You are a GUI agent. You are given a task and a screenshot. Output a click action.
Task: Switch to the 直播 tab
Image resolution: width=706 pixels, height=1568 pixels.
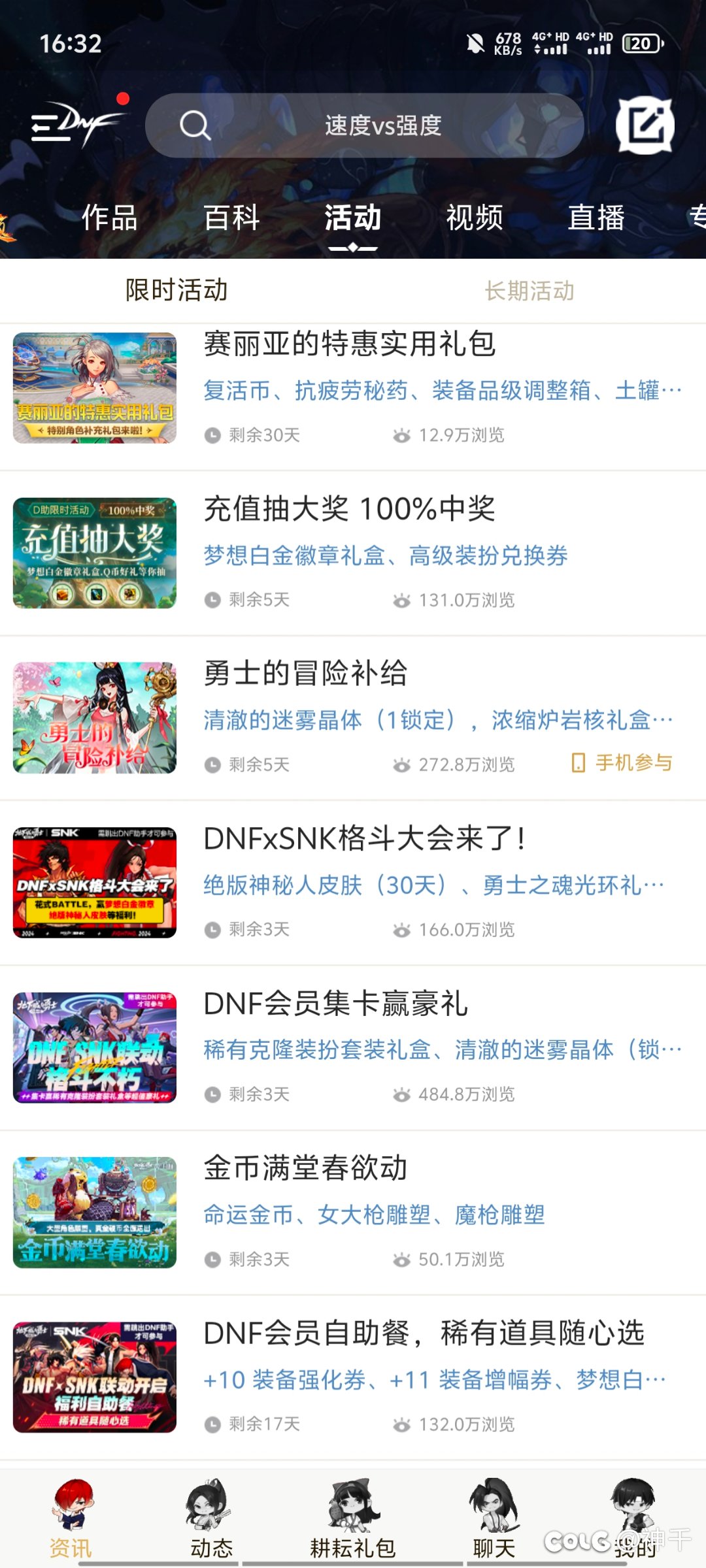596,218
